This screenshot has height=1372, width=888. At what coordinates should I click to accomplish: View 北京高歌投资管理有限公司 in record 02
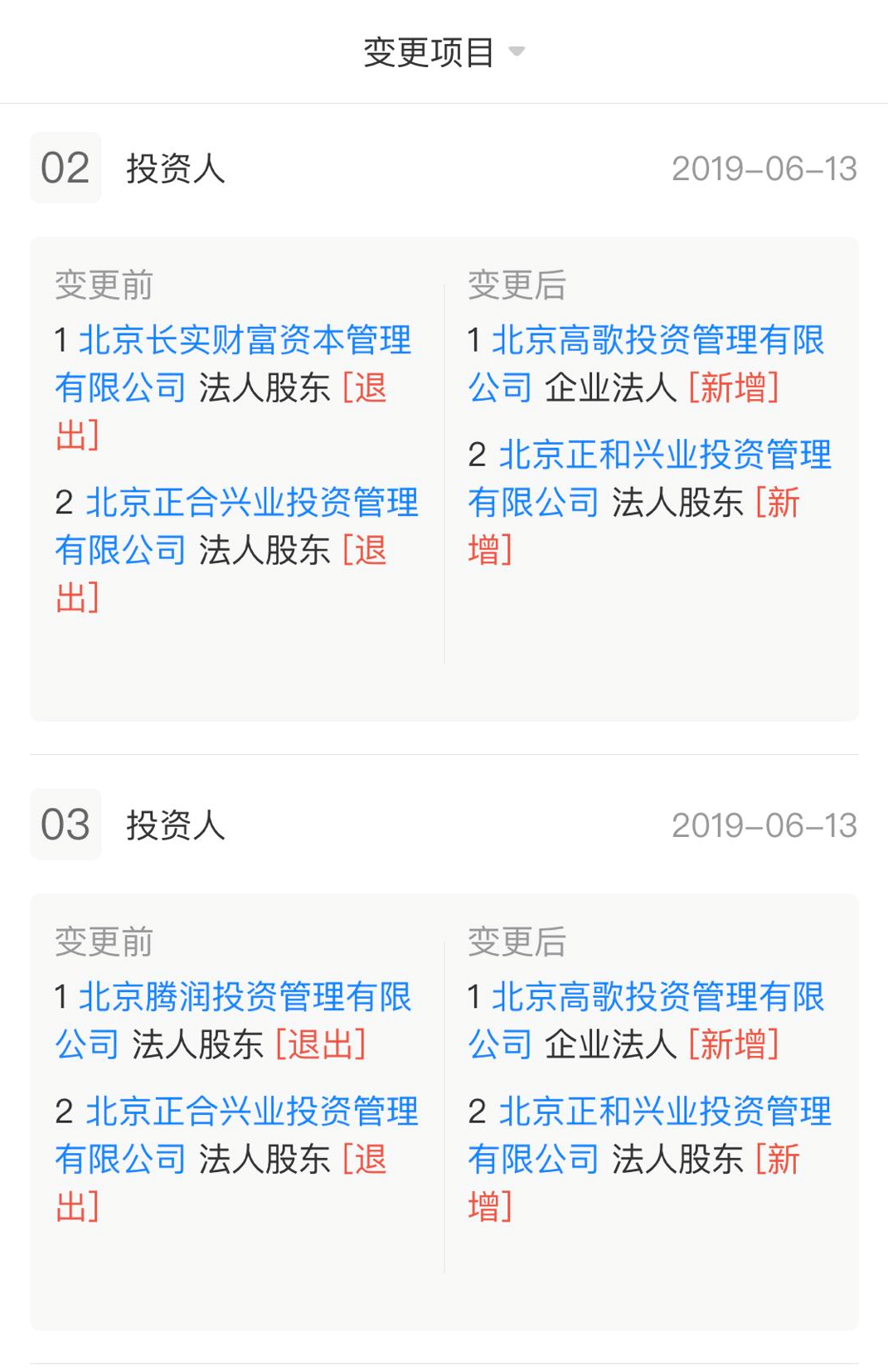(x=658, y=341)
